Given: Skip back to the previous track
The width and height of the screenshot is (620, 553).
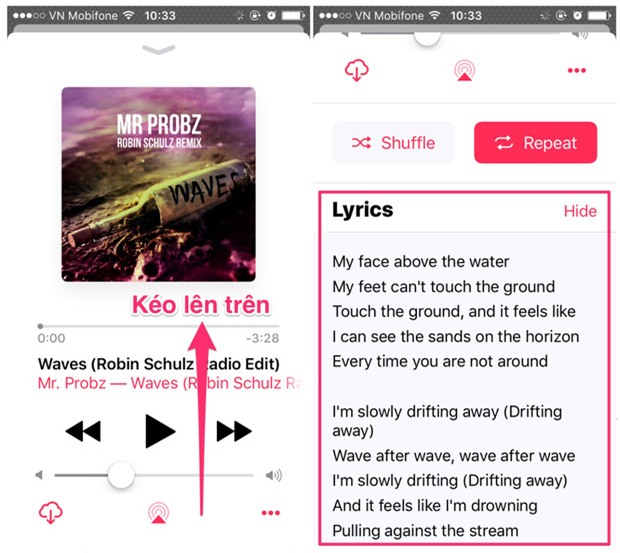Looking at the screenshot, I should coord(83,431).
